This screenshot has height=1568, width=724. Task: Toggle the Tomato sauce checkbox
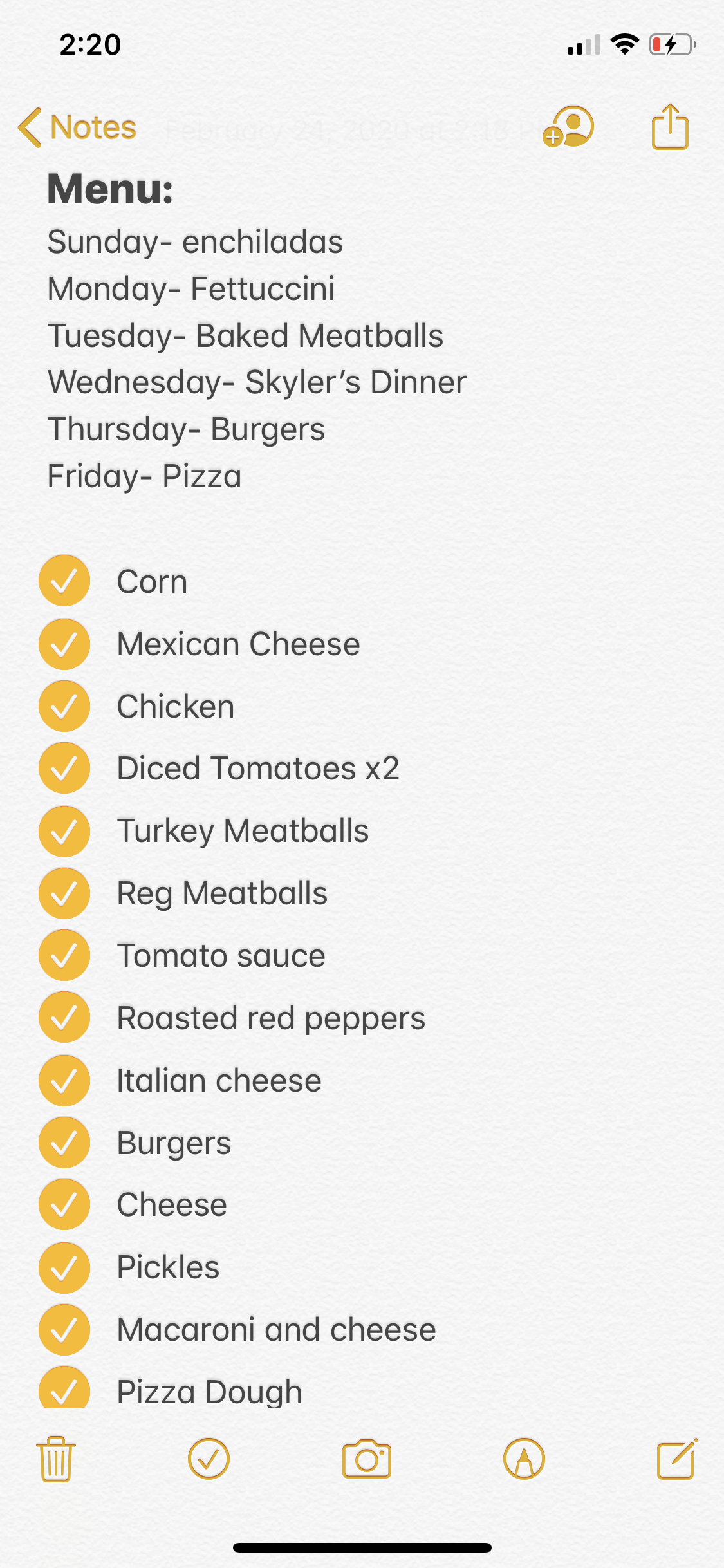[64, 955]
